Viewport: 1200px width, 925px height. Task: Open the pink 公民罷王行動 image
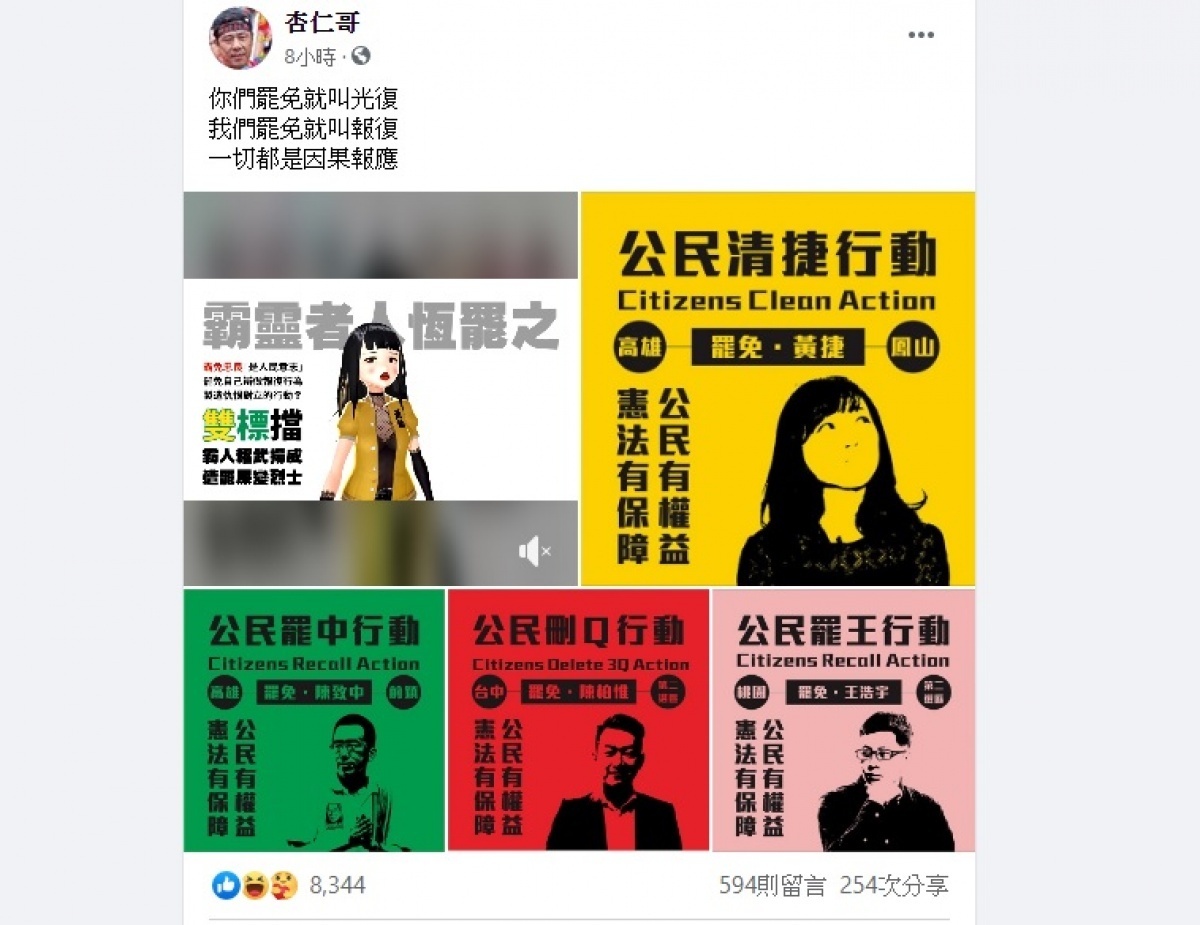pyautogui.click(x=843, y=720)
